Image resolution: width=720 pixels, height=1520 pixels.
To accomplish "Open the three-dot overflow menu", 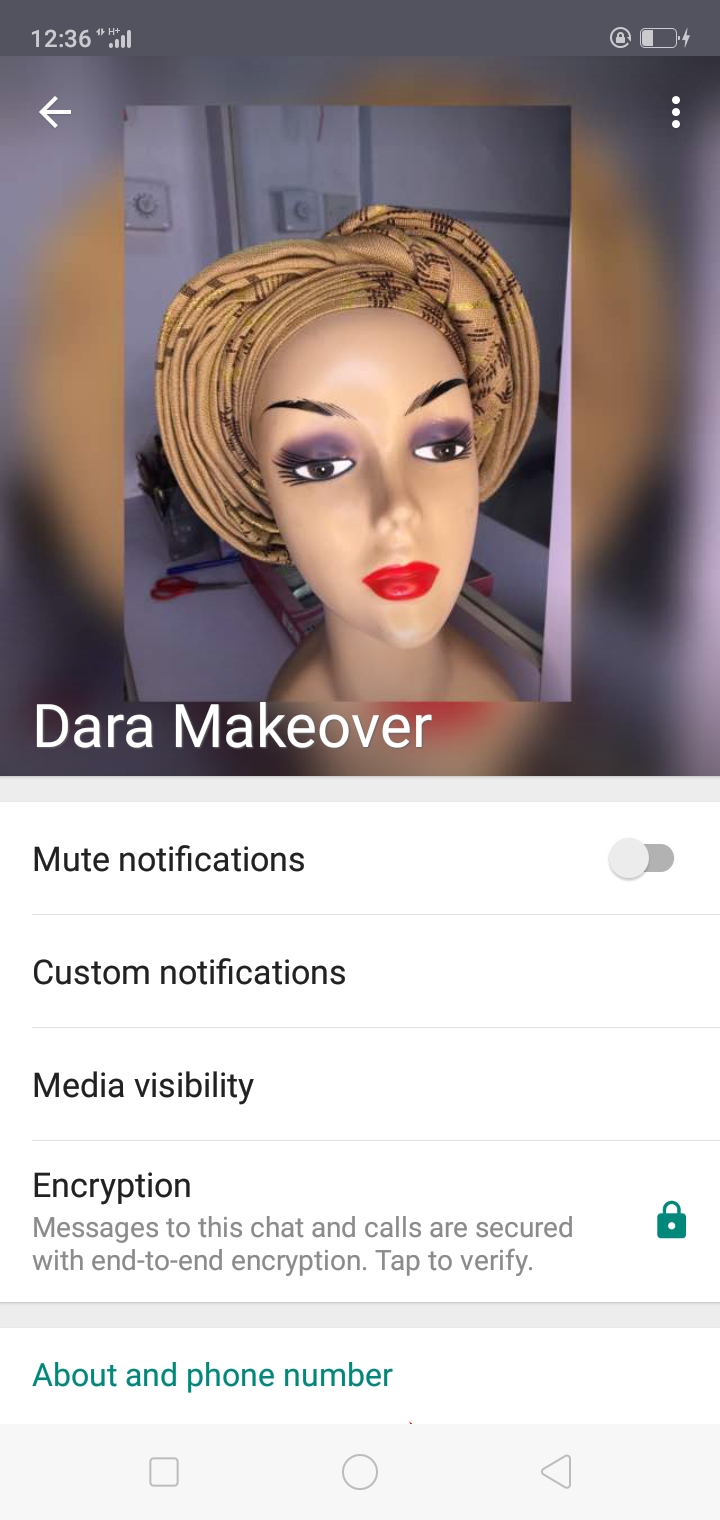I will 676,113.
